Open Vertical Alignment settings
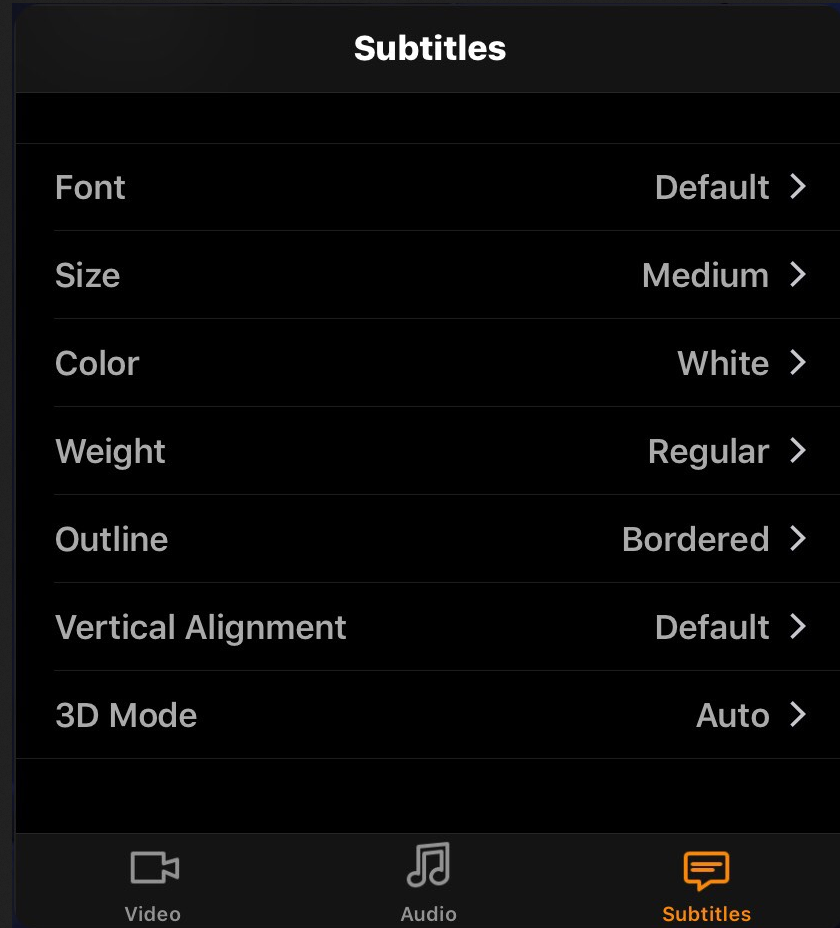This screenshot has height=928, width=840. point(430,627)
